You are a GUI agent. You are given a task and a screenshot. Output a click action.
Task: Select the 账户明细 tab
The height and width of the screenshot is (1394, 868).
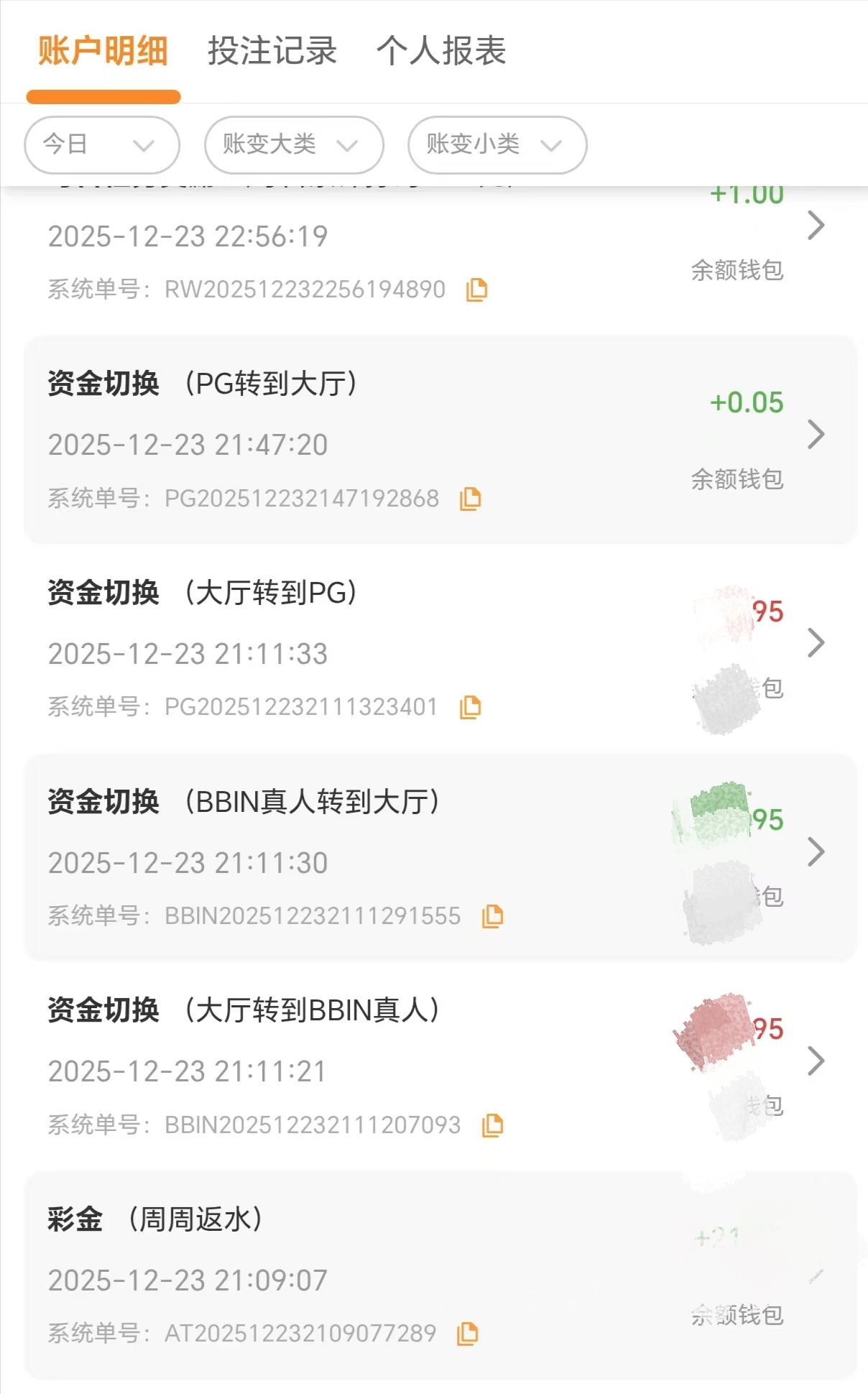pyautogui.click(x=103, y=51)
